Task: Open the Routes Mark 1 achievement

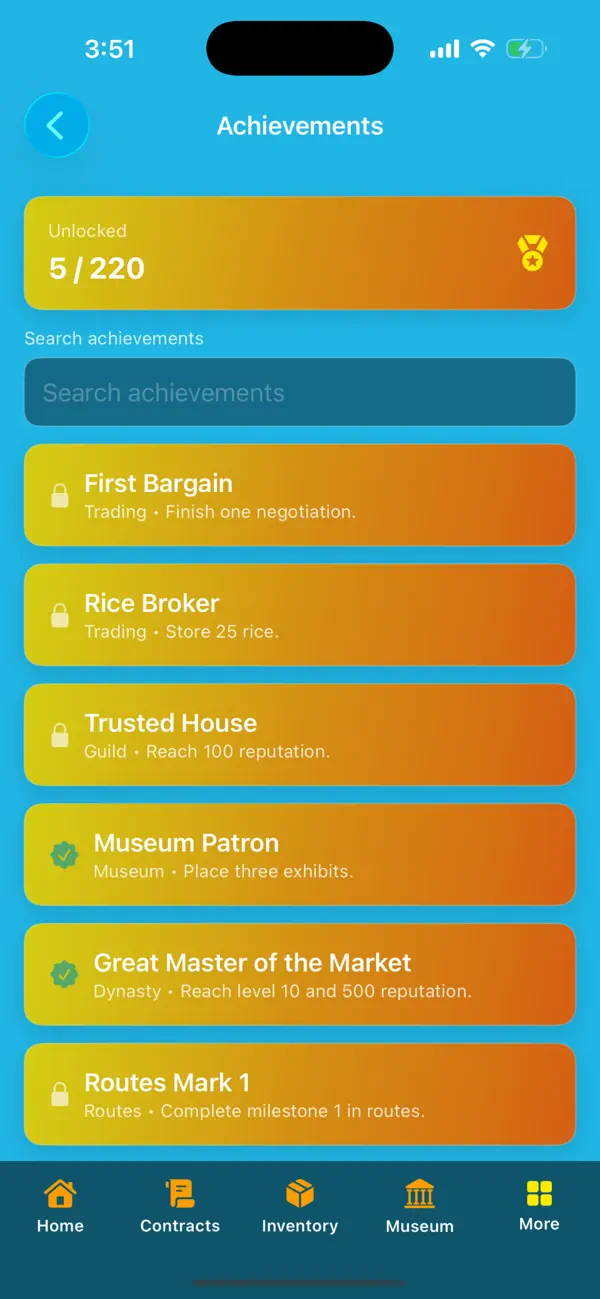Action: (300, 1095)
